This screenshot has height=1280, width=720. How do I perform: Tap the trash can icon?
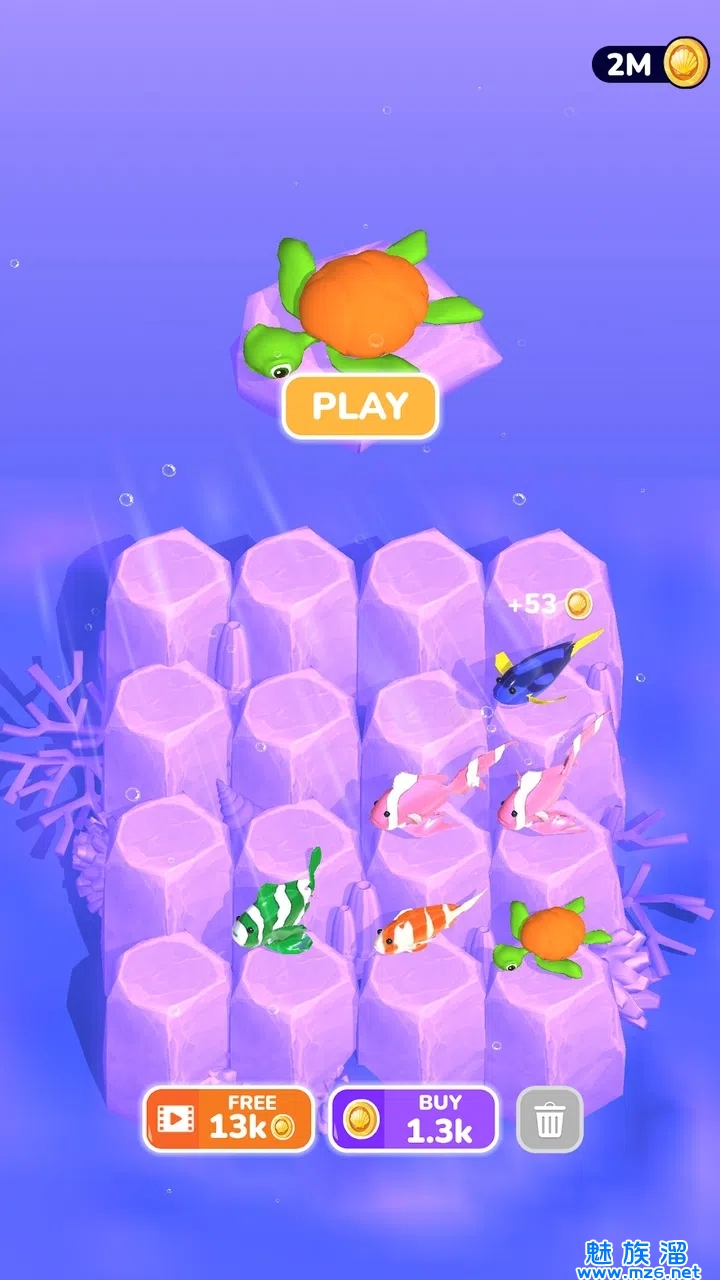[x=550, y=1120]
